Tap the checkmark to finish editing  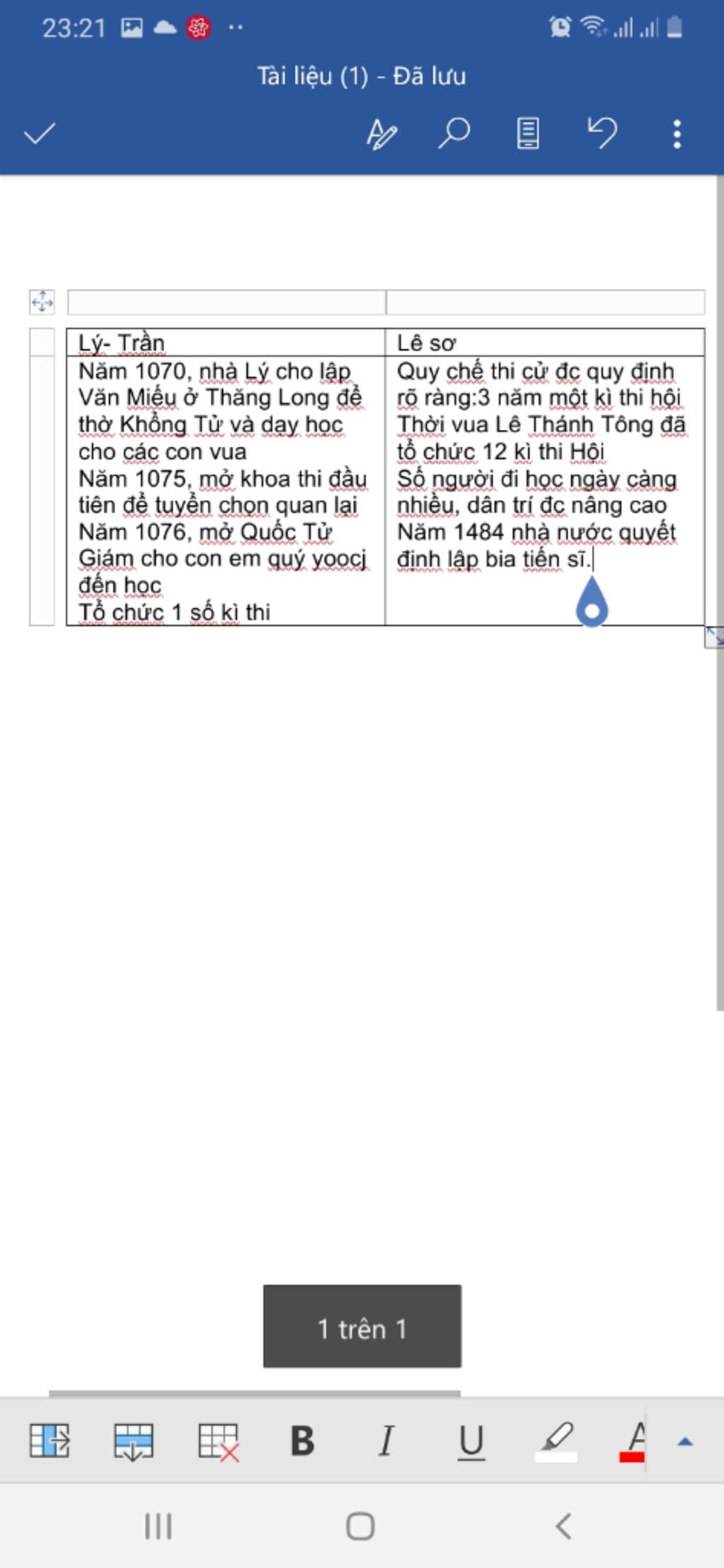pos(40,134)
